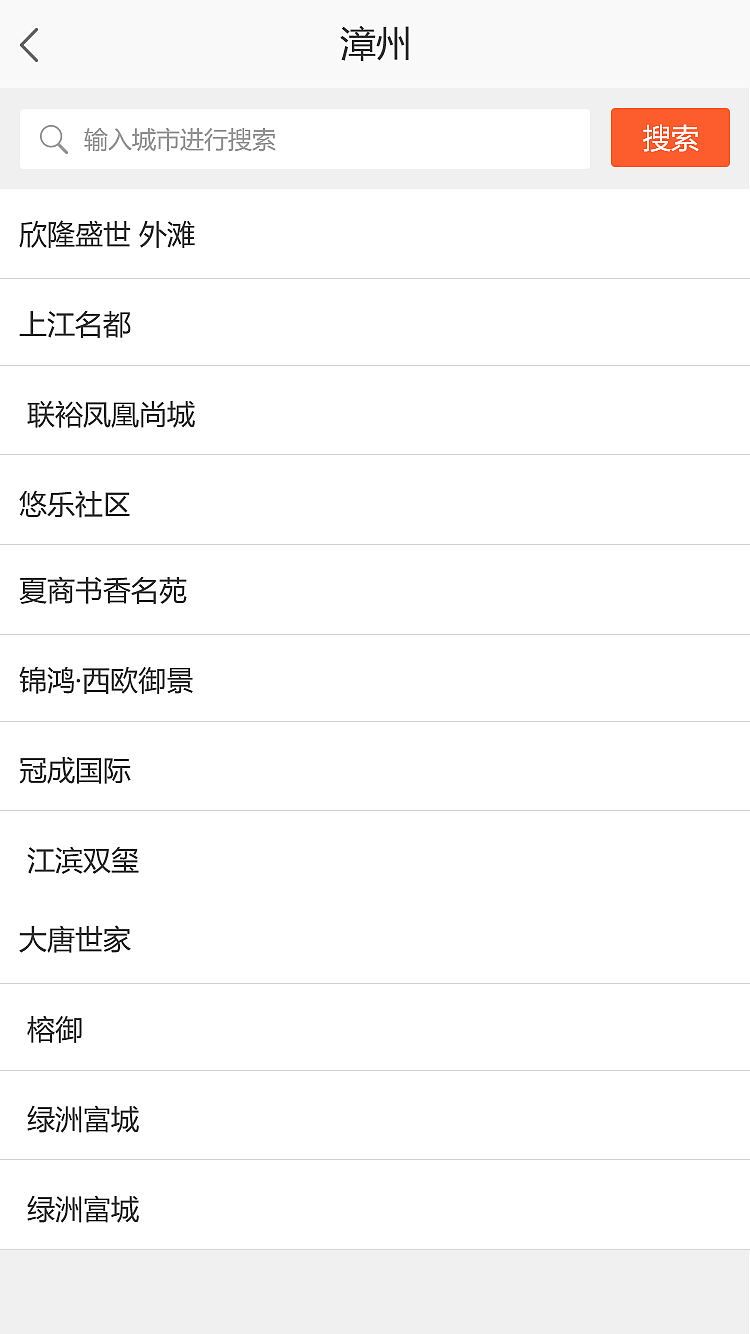This screenshot has height=1334, width=750.
Task: Choose 大唐世家
Action: point(75,940)
